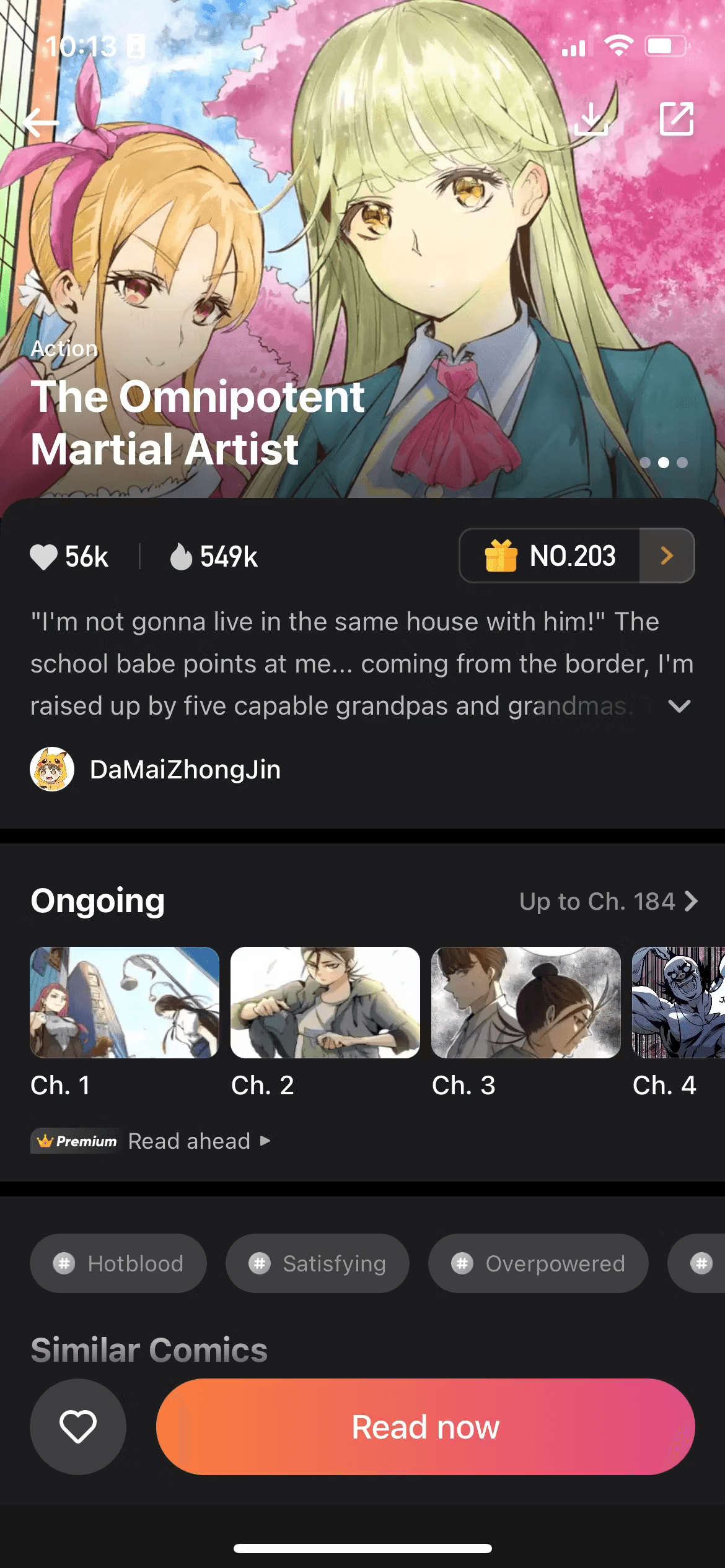Go back using the arrow icon
Viewport: 725px width, 1568px height.
[41, 122]
